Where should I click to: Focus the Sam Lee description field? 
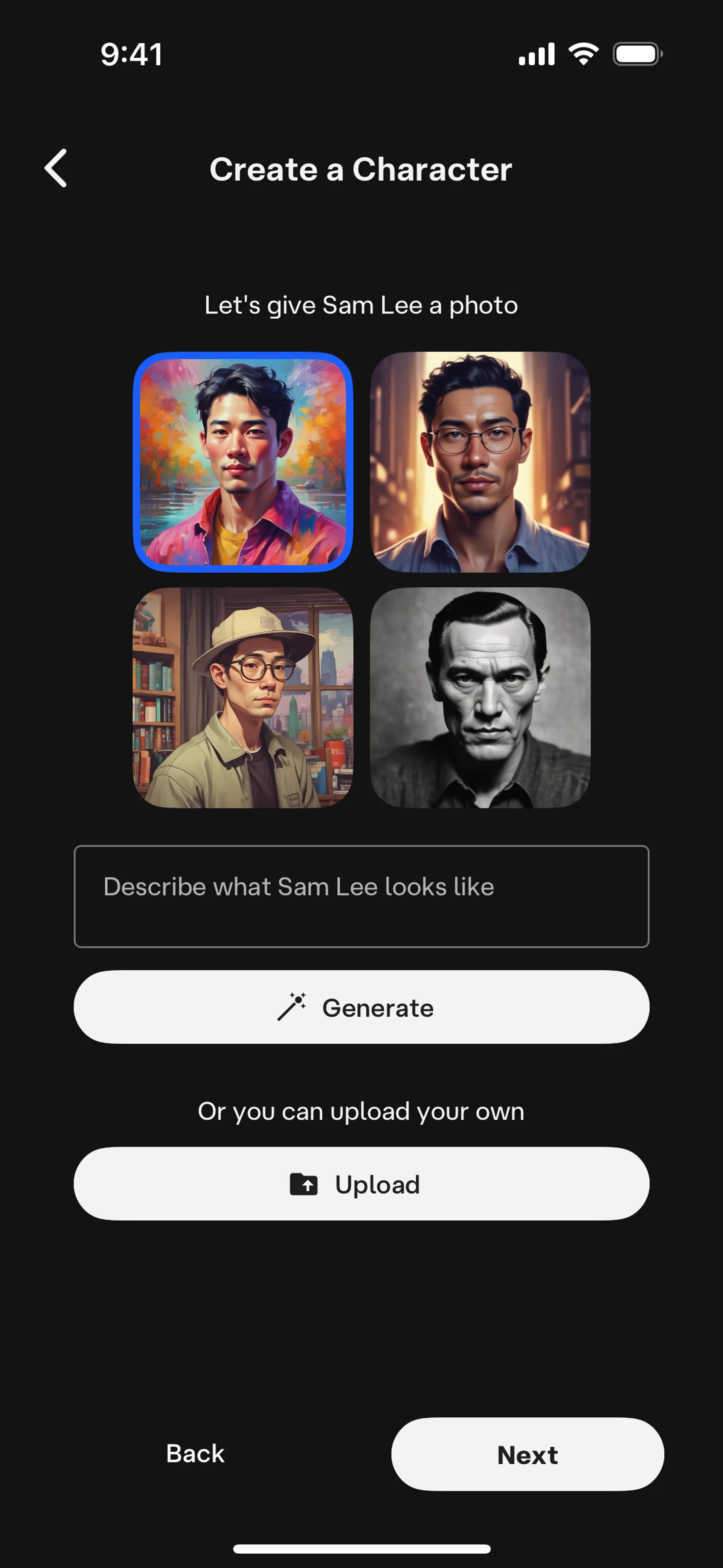pyautogui.click(x=361, y=896)
